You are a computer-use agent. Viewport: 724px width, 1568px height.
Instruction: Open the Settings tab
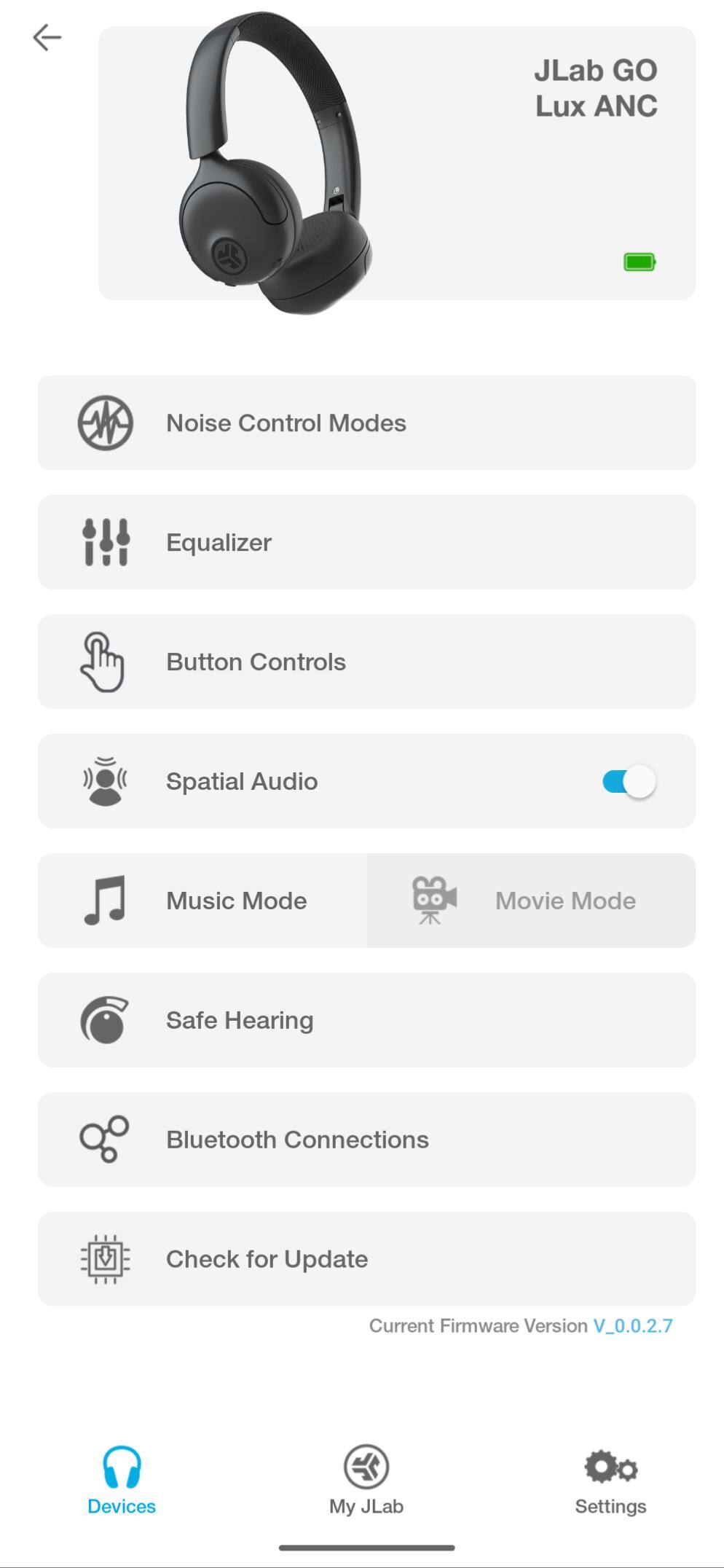coord(610,1481)
